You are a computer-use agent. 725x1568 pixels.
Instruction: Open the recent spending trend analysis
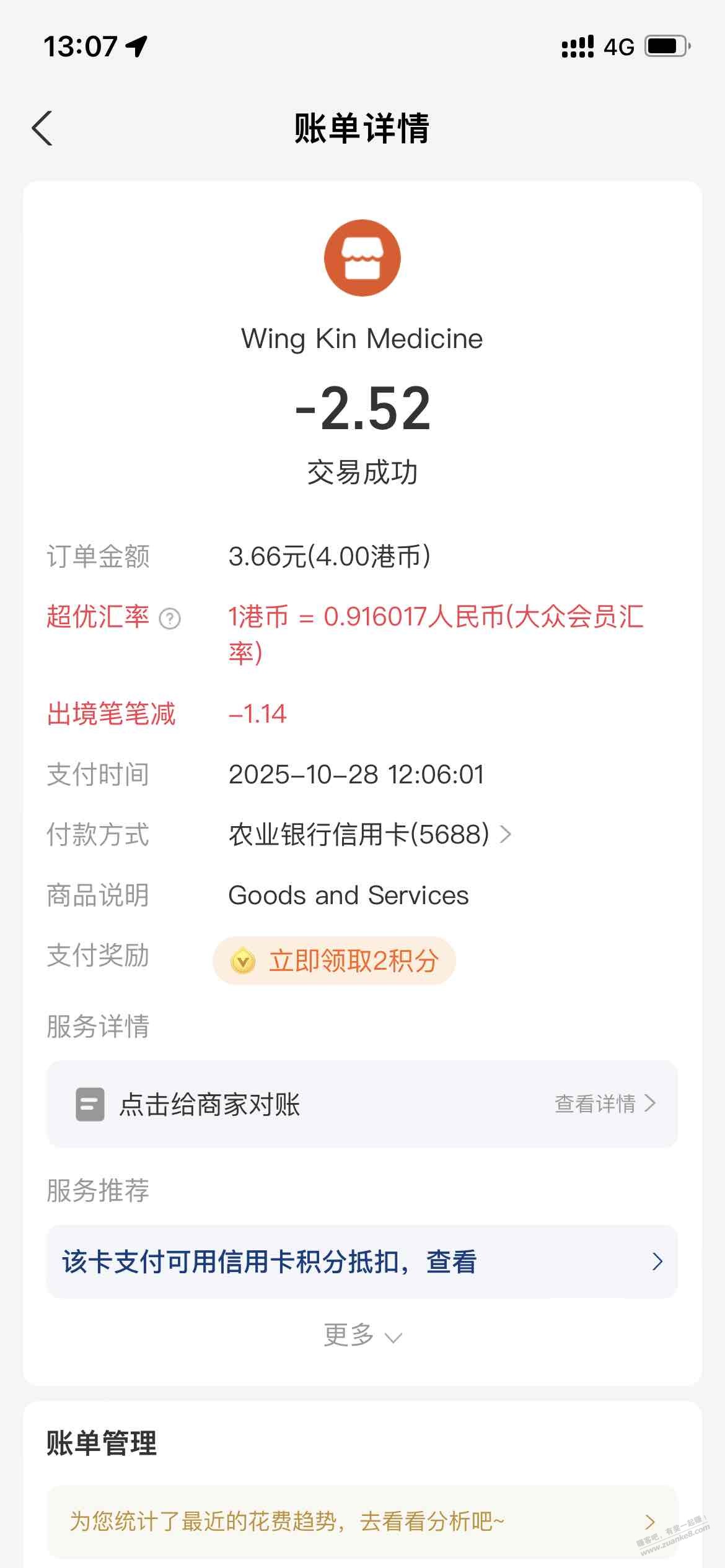[362, 1522]
